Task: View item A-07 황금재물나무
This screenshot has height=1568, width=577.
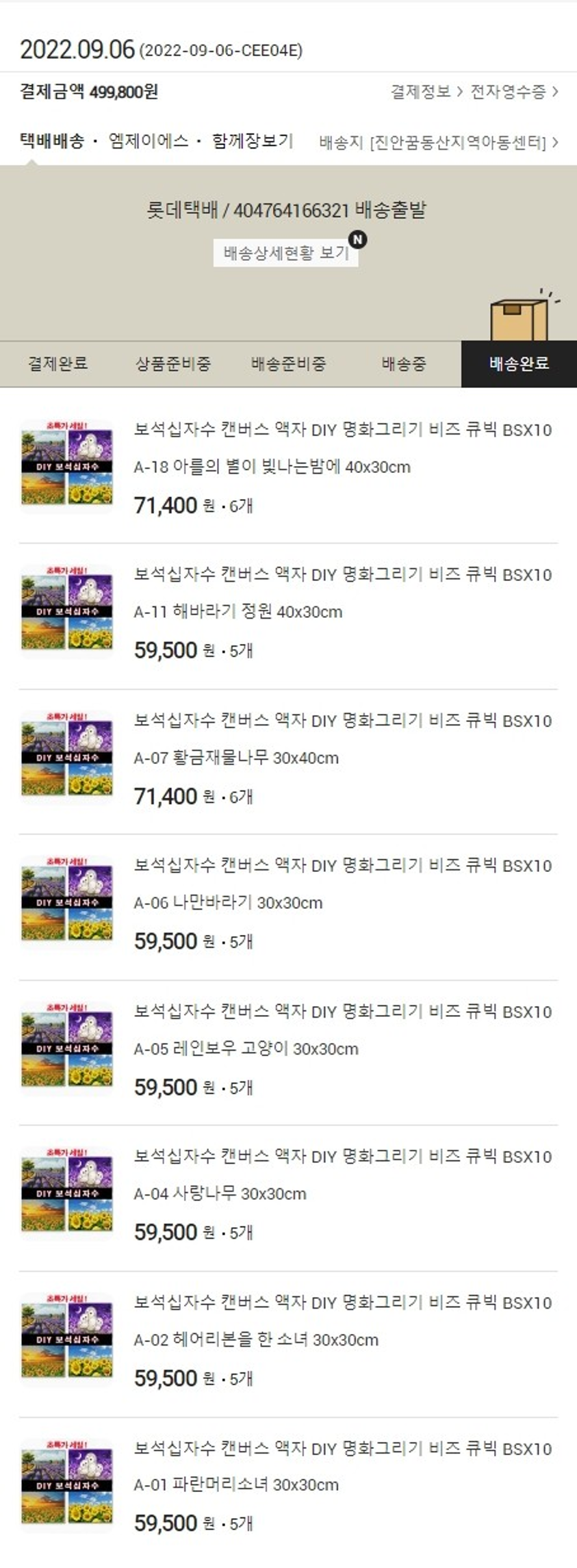Action: (x=342, y=739)
